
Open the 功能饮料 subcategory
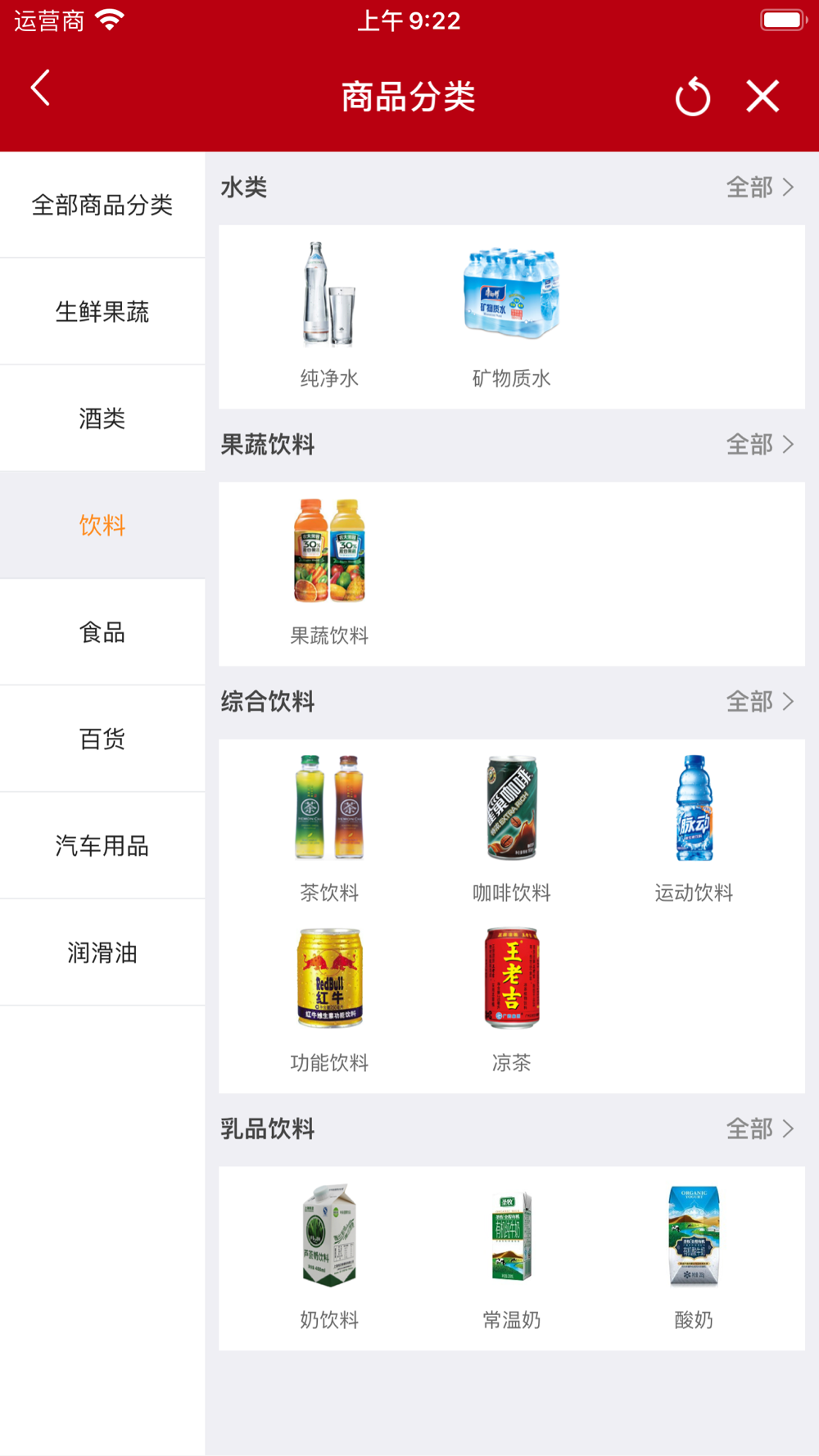(x=329, y=999)
